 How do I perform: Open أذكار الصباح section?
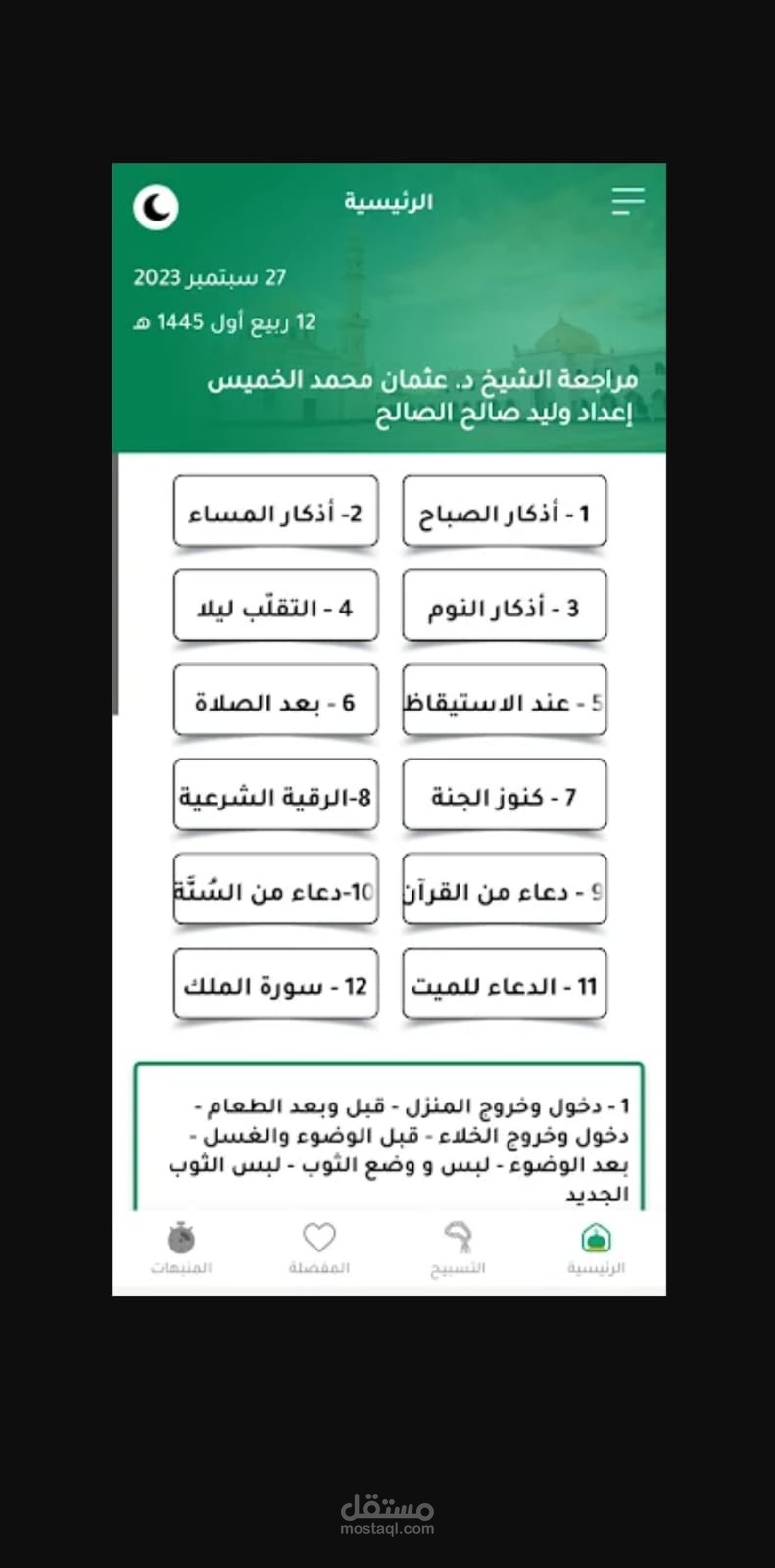click(505, 512)
